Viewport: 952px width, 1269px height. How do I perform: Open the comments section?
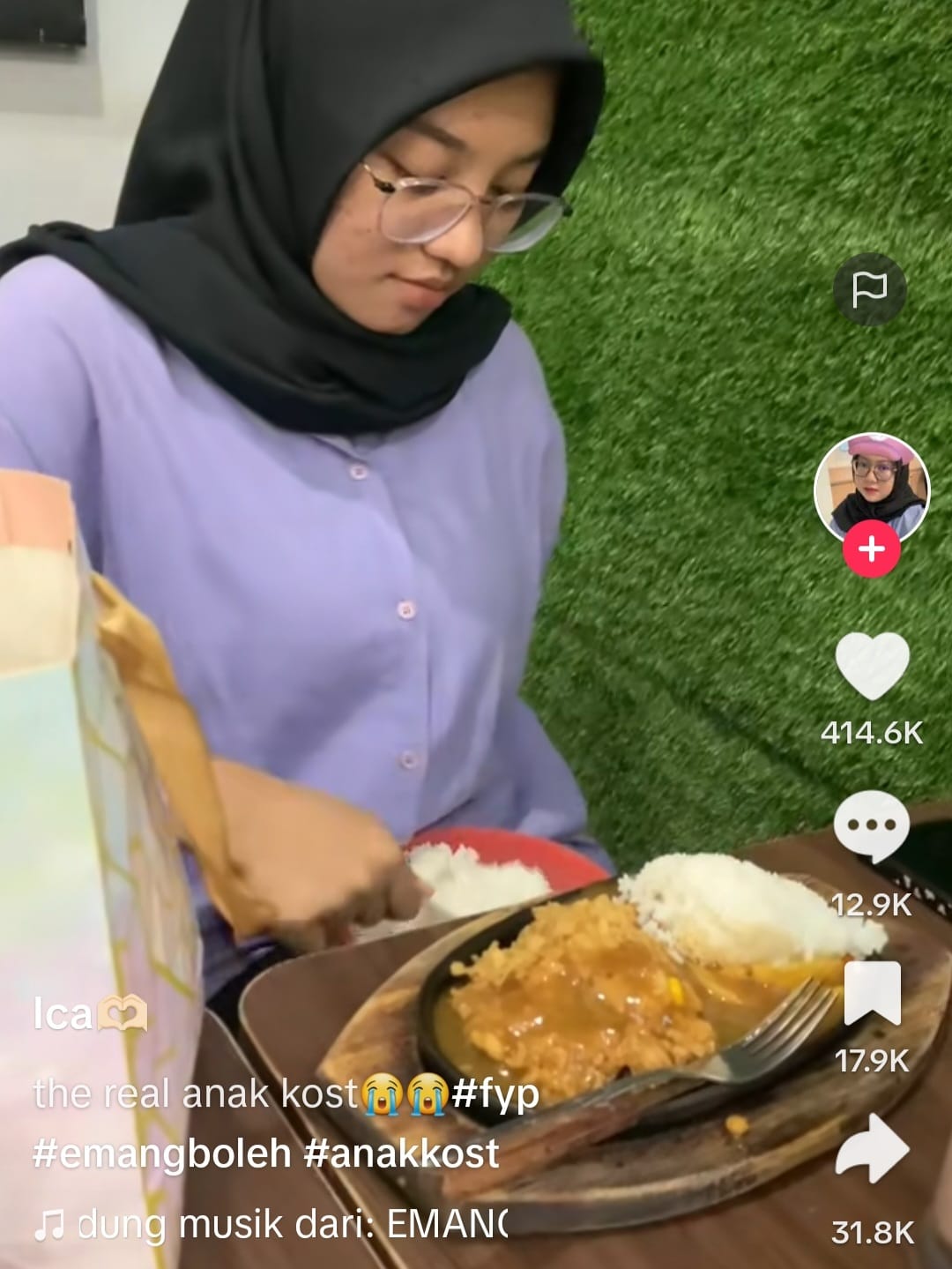click(x=871, y=825)
